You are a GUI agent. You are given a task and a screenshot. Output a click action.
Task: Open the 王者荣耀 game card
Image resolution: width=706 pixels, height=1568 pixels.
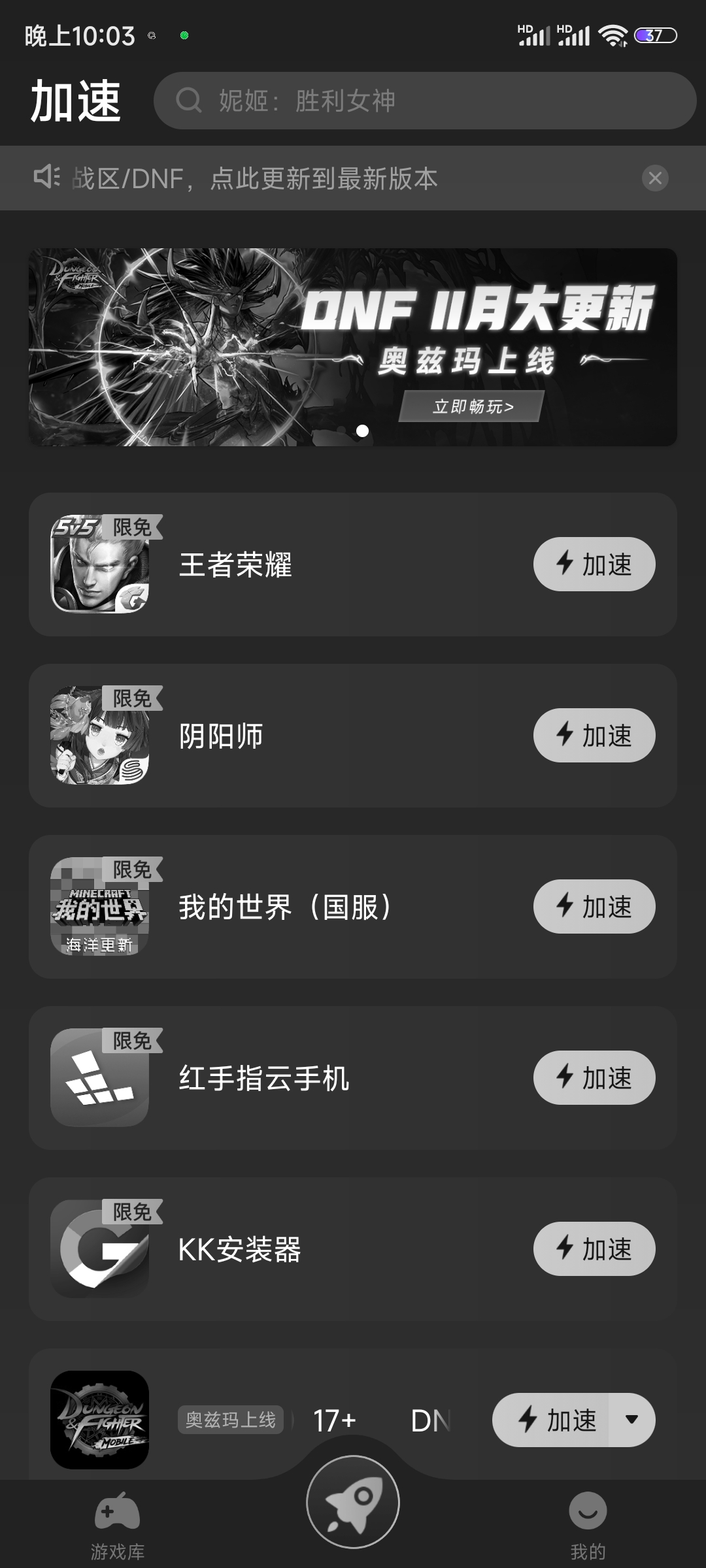[294, 564]
